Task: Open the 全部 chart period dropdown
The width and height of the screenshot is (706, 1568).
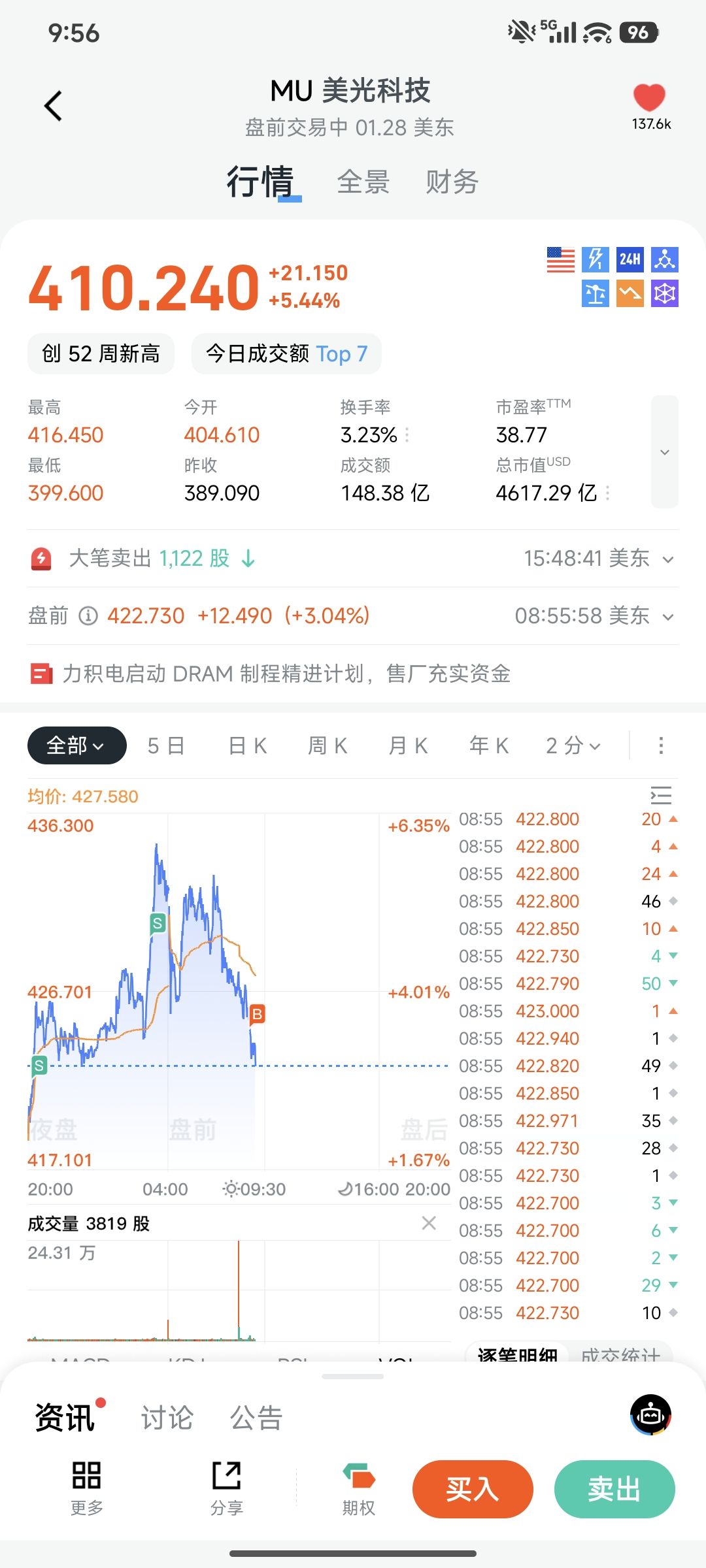Action: pos(76,745)
